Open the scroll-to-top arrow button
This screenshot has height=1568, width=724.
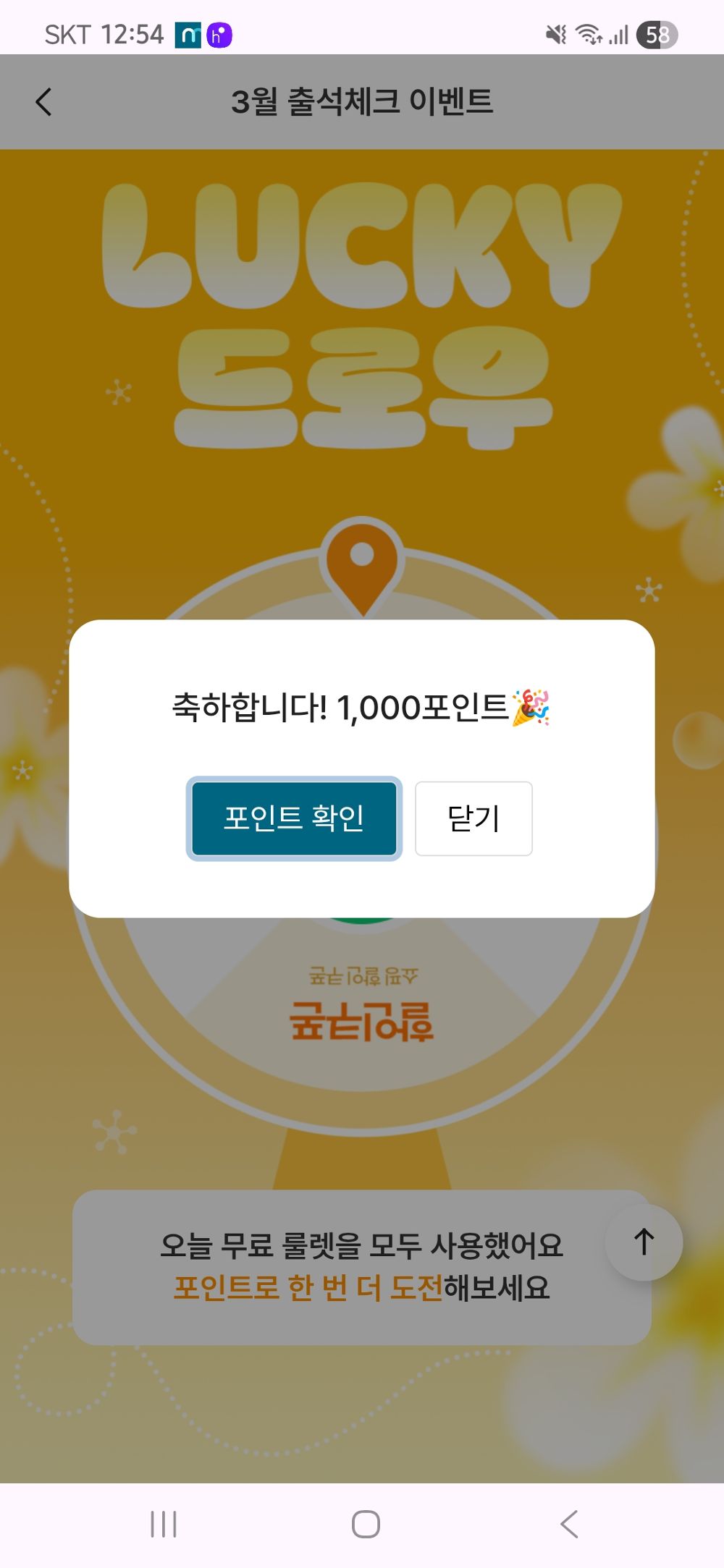click(x=643, y=1242)
